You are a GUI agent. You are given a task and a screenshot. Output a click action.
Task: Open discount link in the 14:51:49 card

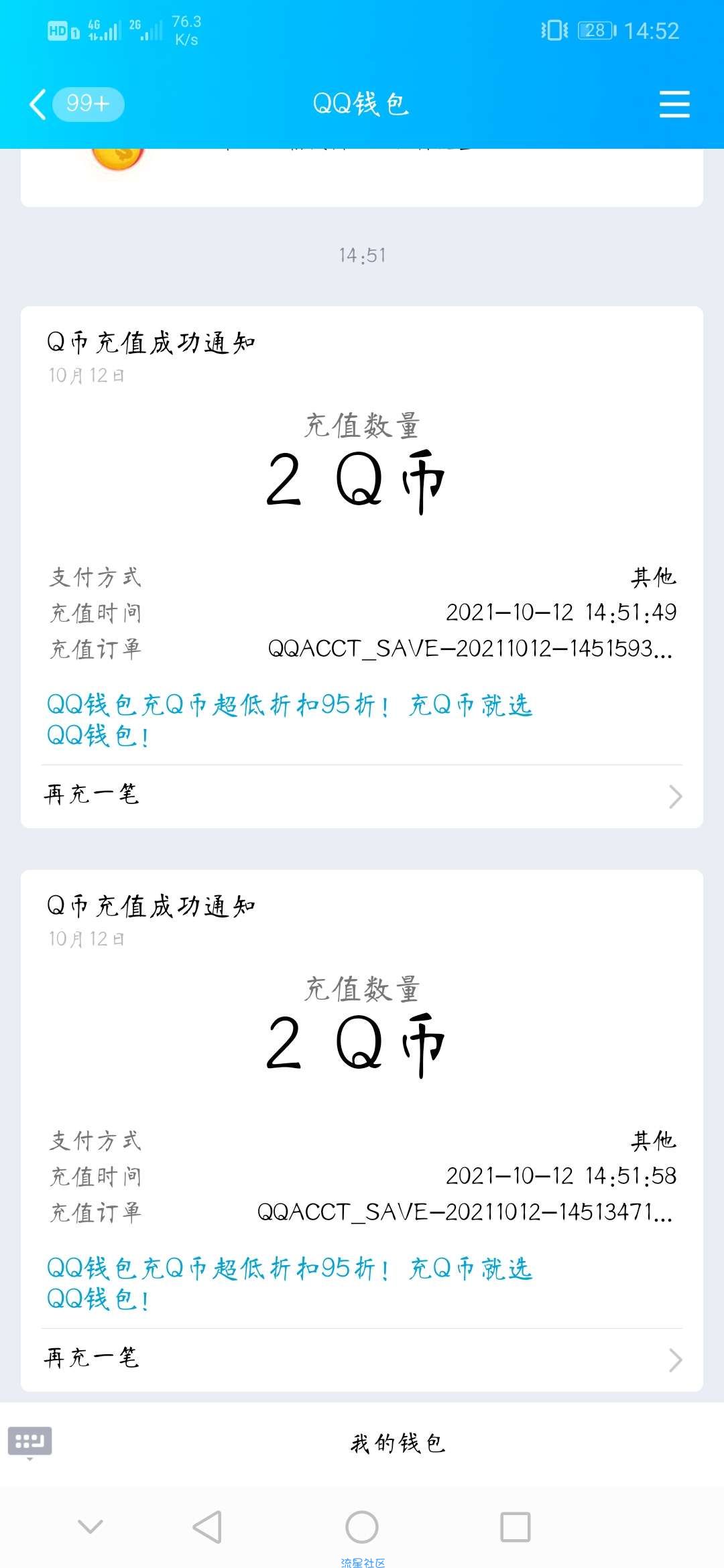click(289, 720)
